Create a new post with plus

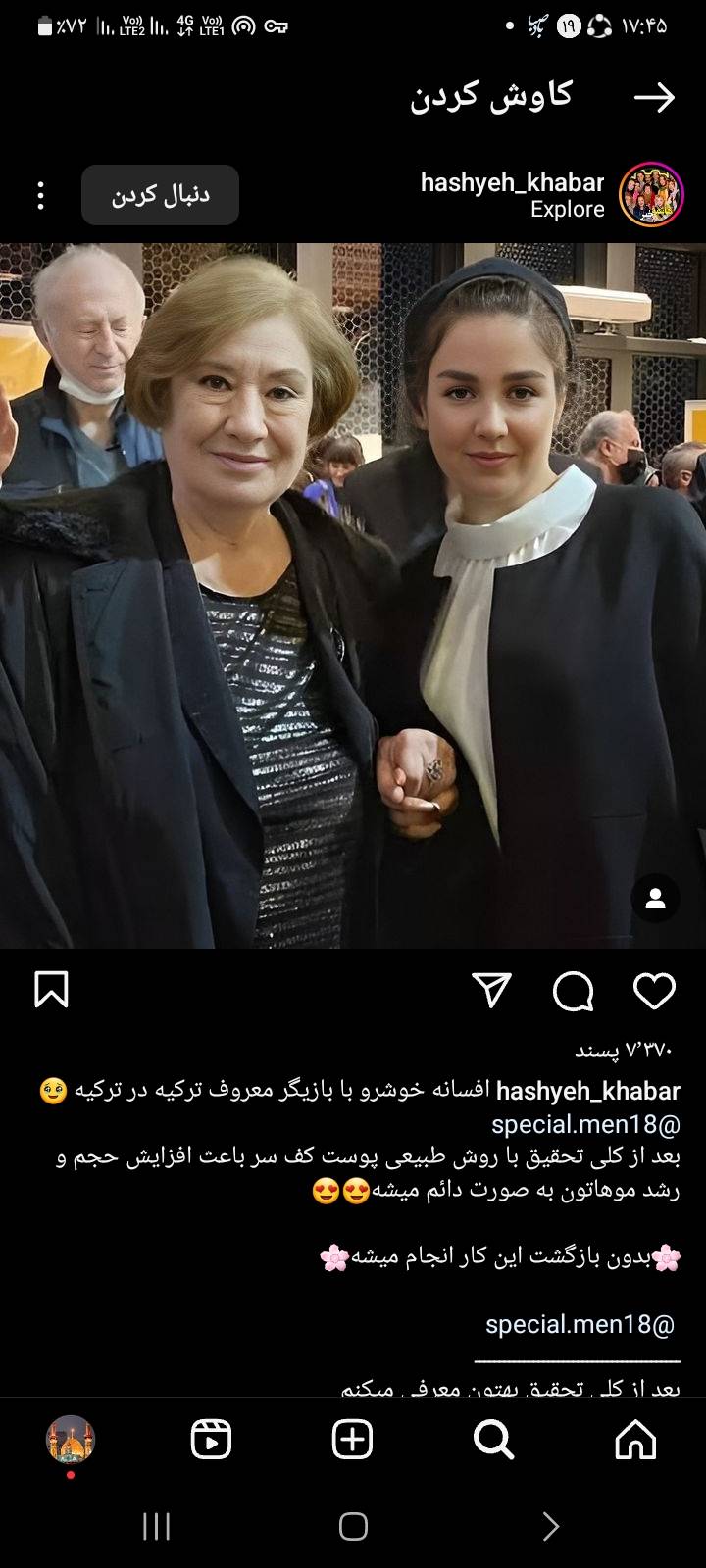353,1440
